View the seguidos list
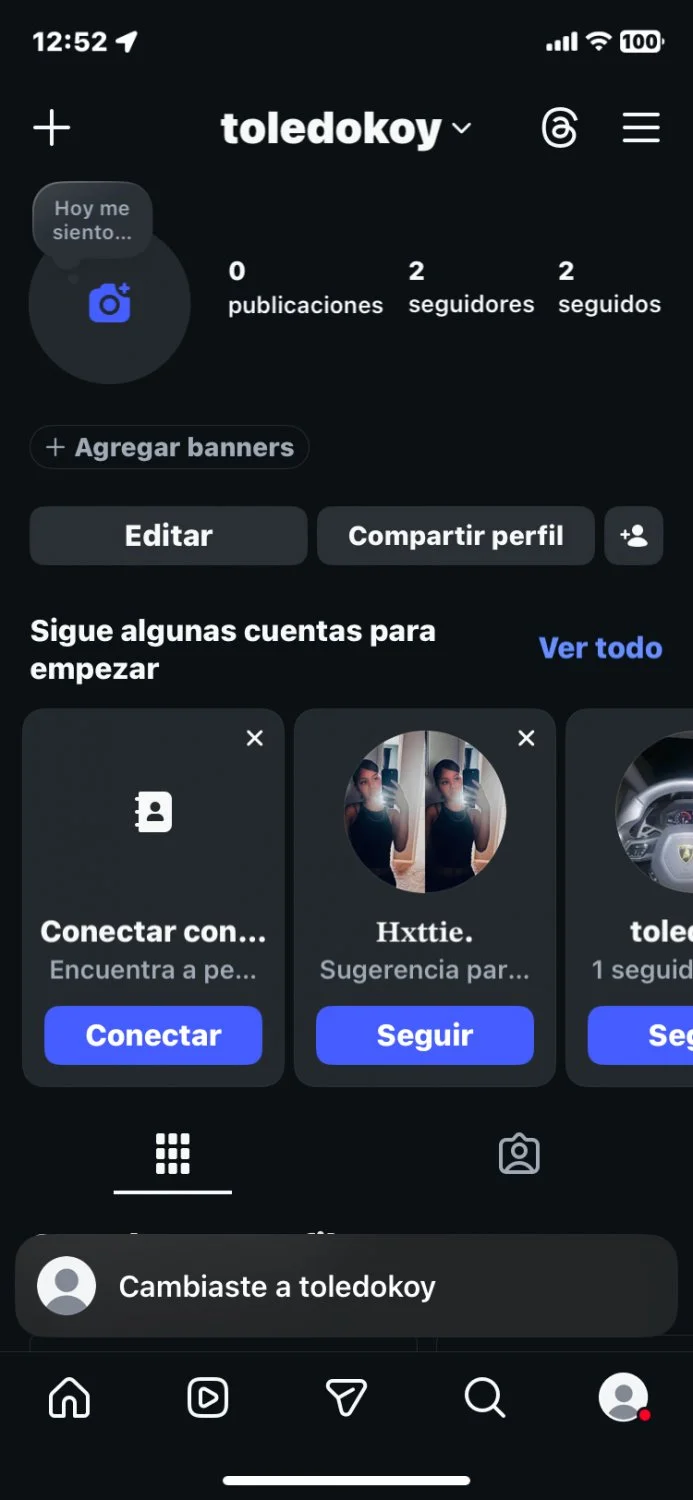The width and height of the screenshot is (693, 1500). click(x=609, y=287)
